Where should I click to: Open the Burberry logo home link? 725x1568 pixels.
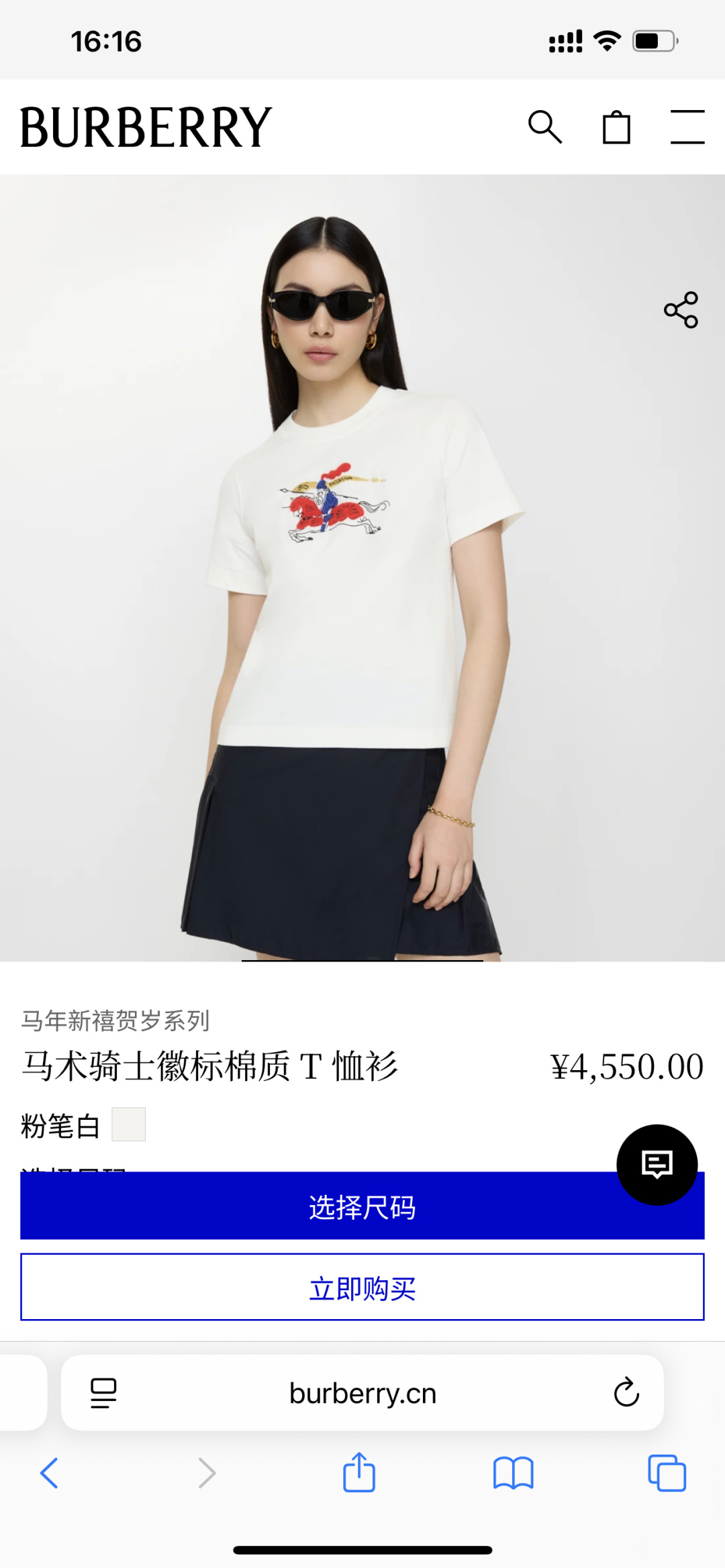point(146,127)
